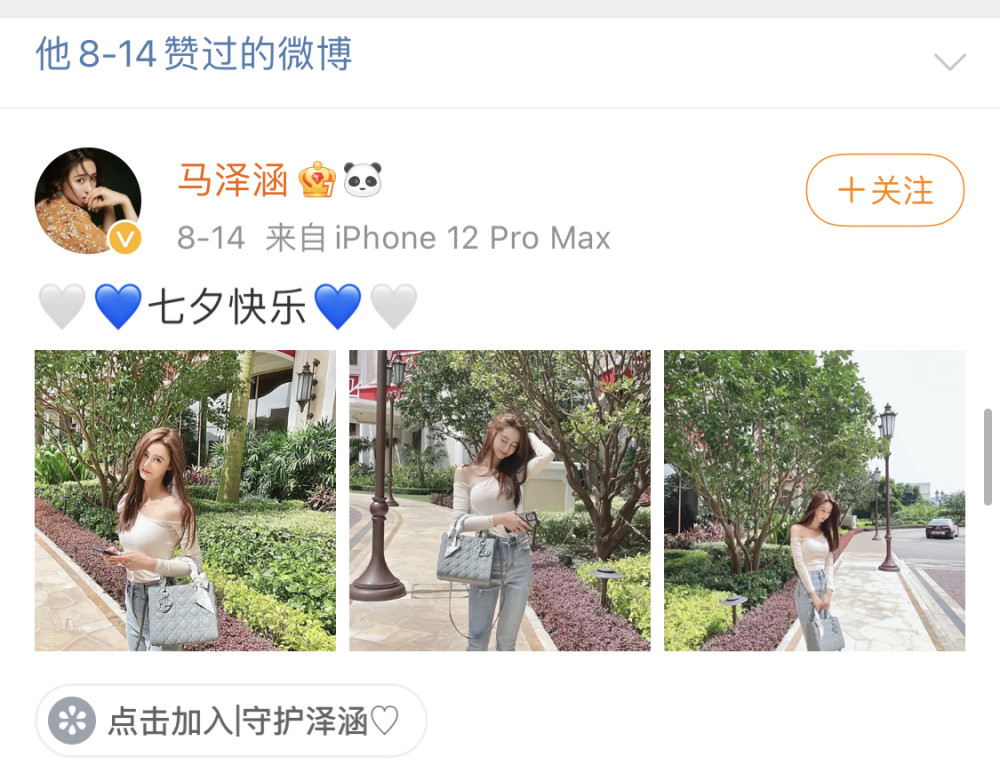View the second photo in the post

[x=500, y=500]
